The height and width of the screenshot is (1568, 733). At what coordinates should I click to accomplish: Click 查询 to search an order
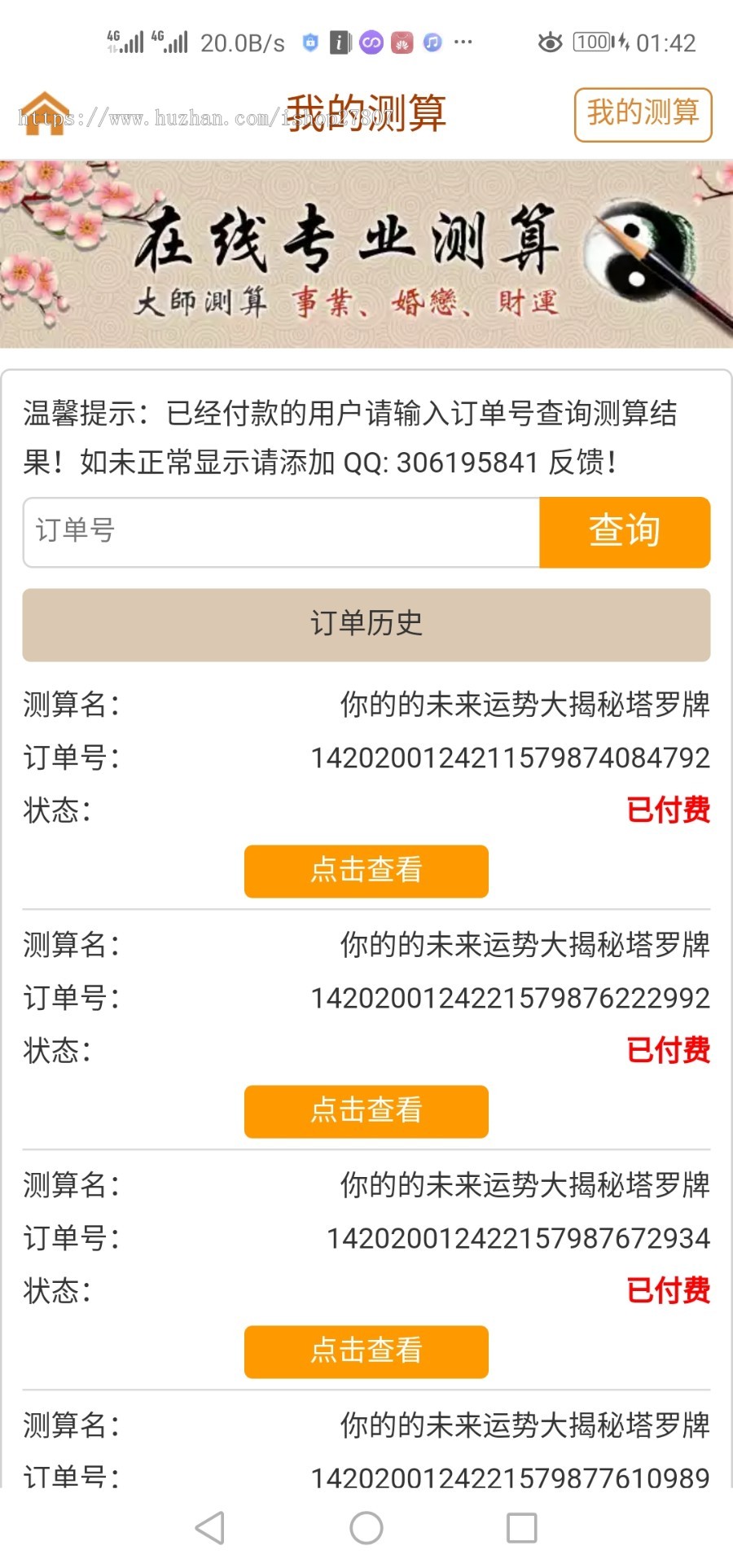click(625, 531)
